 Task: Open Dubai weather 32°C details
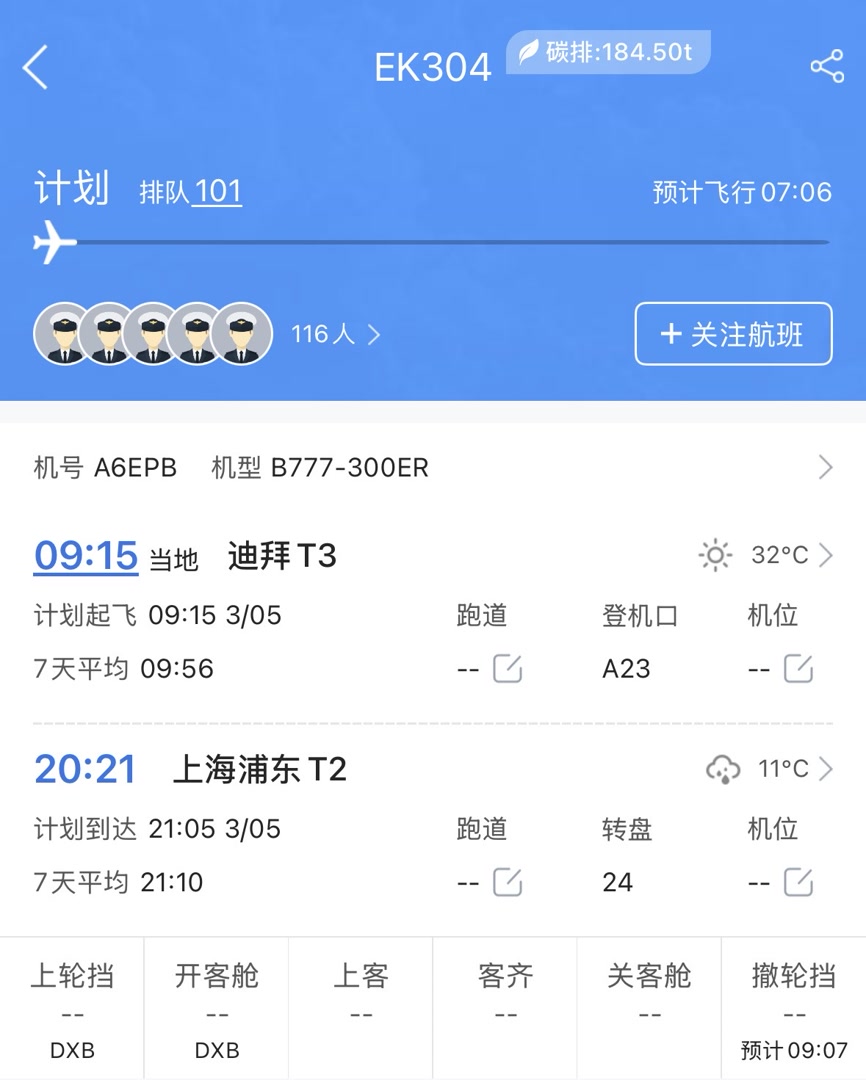click(x=767, y=555)
